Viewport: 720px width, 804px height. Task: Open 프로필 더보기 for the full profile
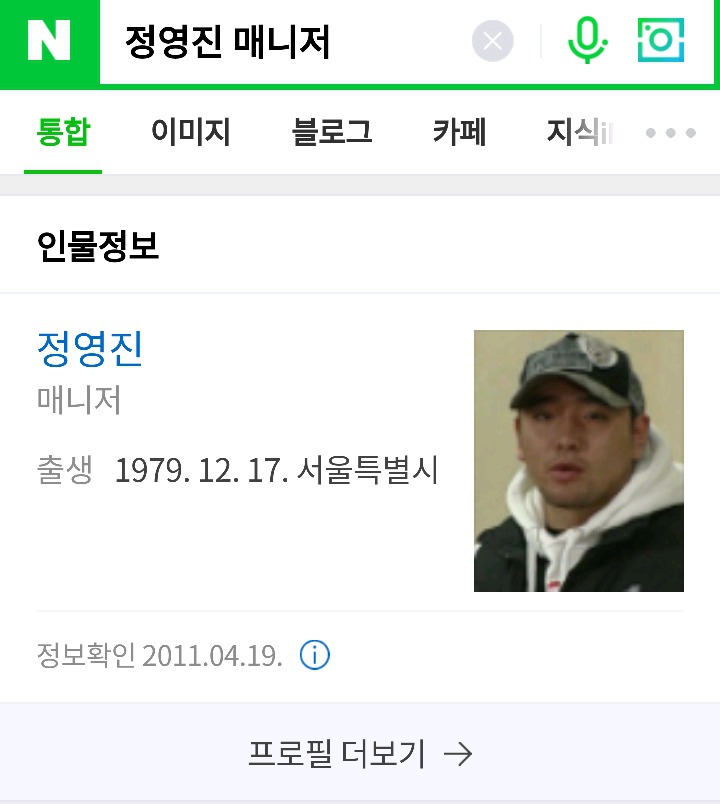pos(360,754)
